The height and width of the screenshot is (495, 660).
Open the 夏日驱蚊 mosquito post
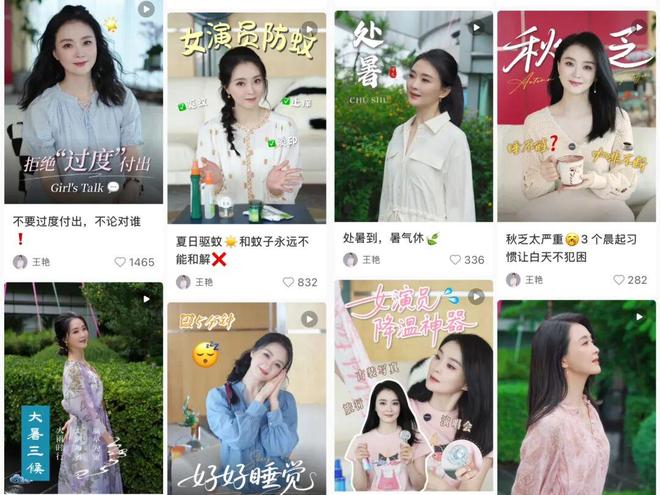[x=246, y=118]
